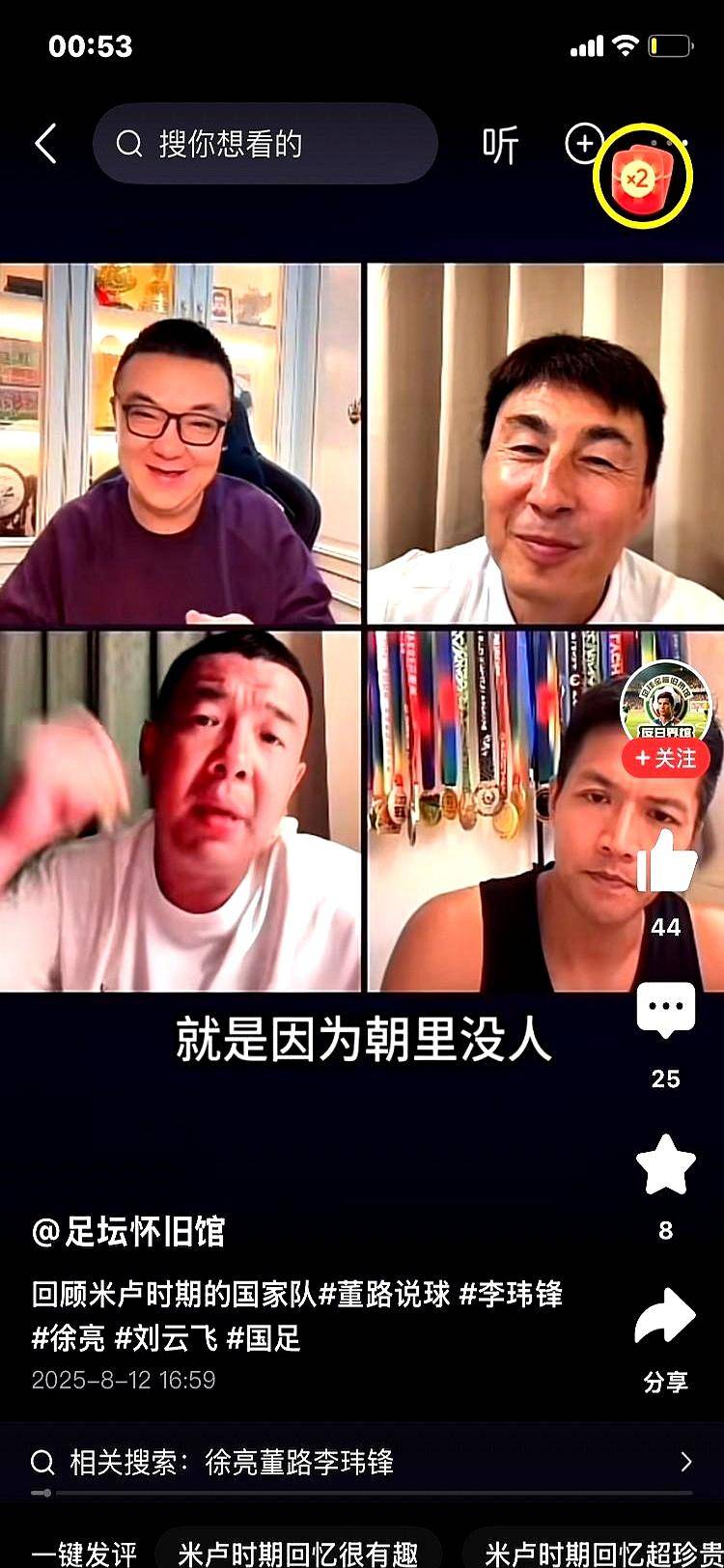Go back using the back arrow
The width and height of the screenshot is (724, 1568).
(45, 145)
